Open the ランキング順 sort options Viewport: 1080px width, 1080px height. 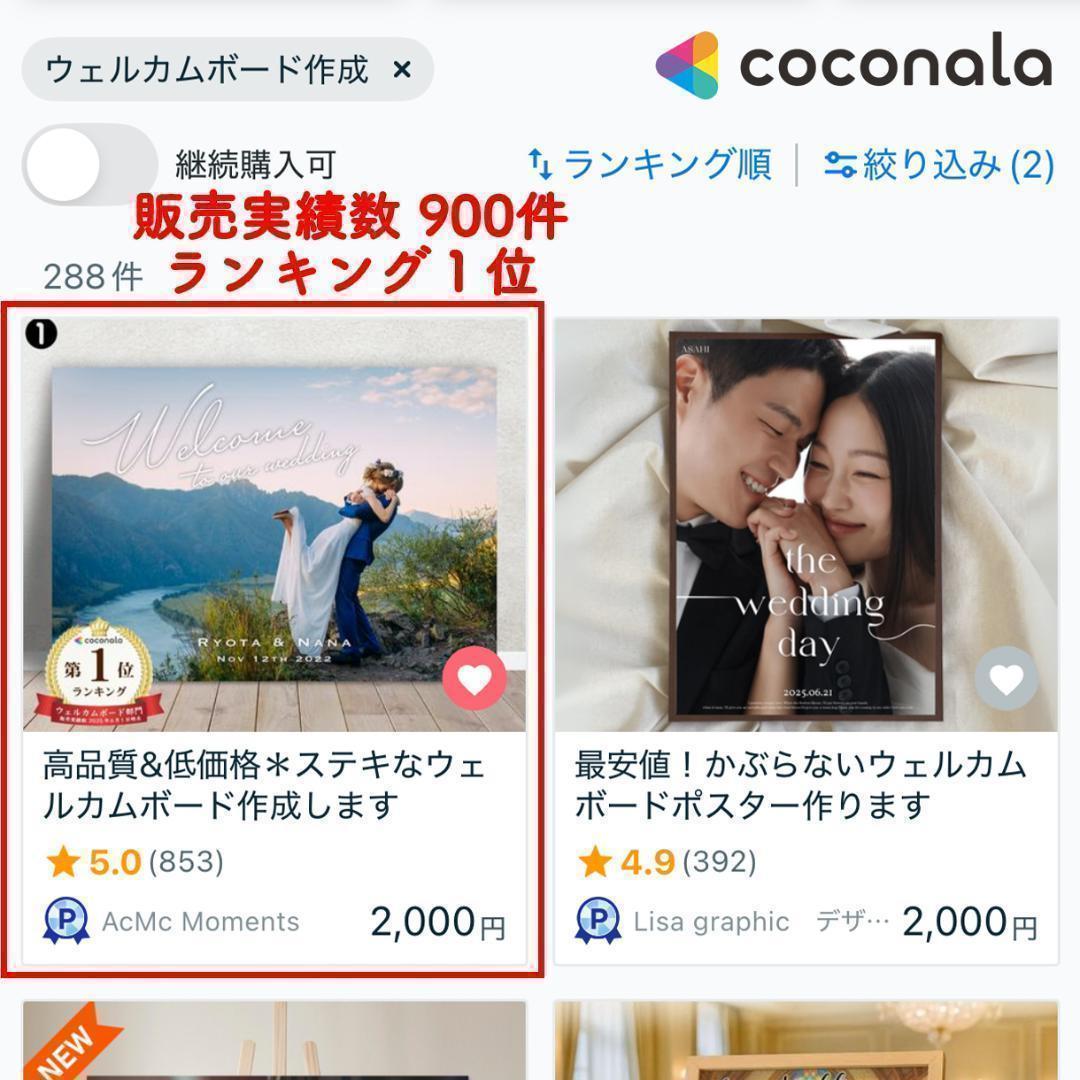coord(650,165)
